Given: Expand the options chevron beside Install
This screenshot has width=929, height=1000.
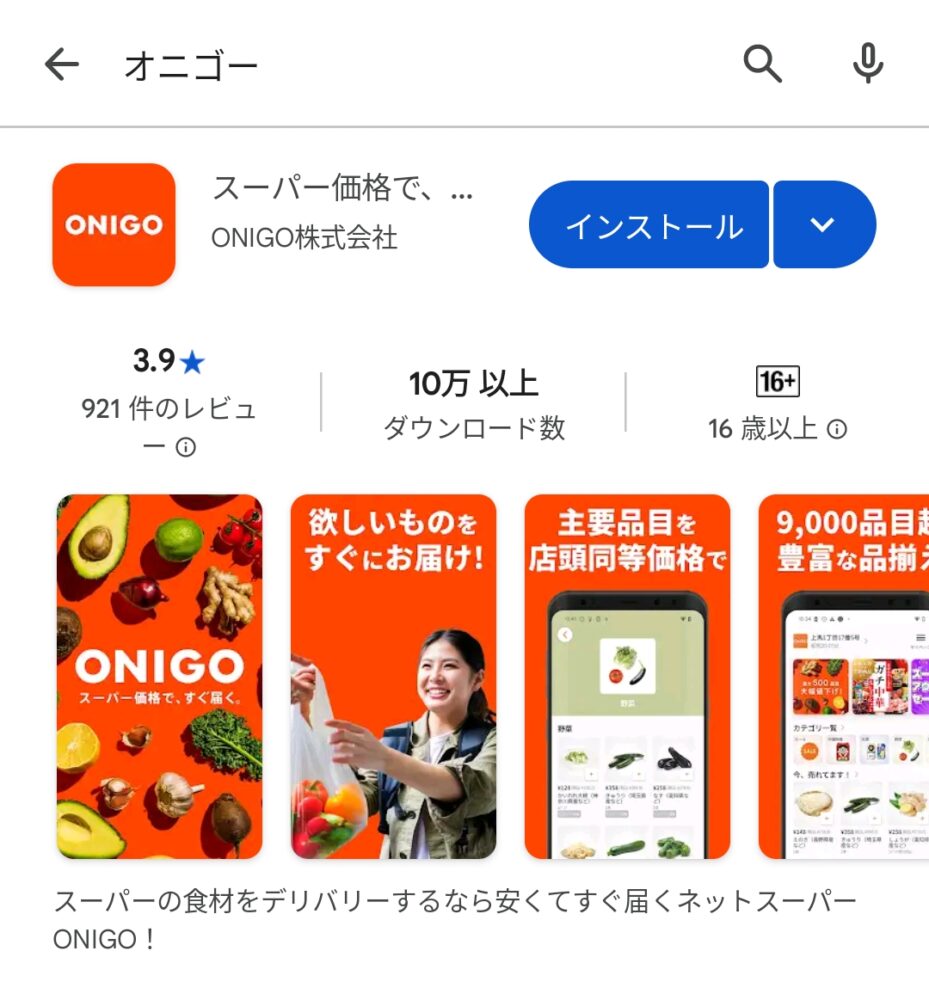Looking at the screenshot, I should click(x=822, y=224).
